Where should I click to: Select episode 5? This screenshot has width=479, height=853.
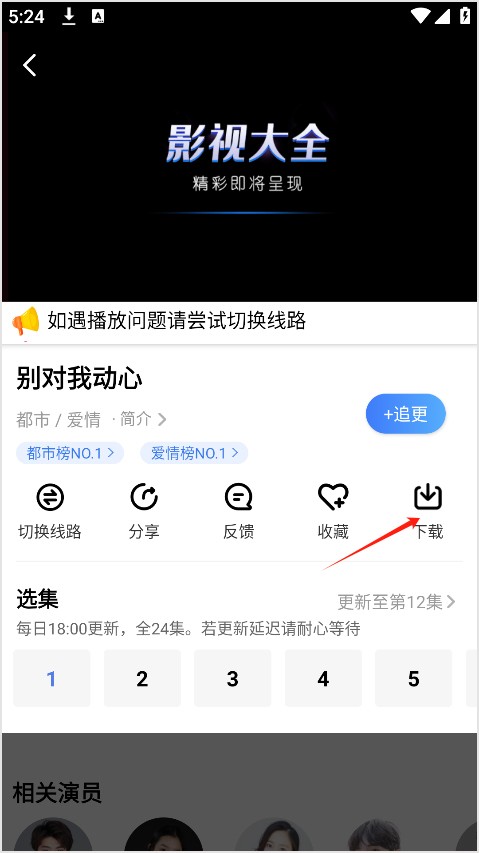[414, 678]
